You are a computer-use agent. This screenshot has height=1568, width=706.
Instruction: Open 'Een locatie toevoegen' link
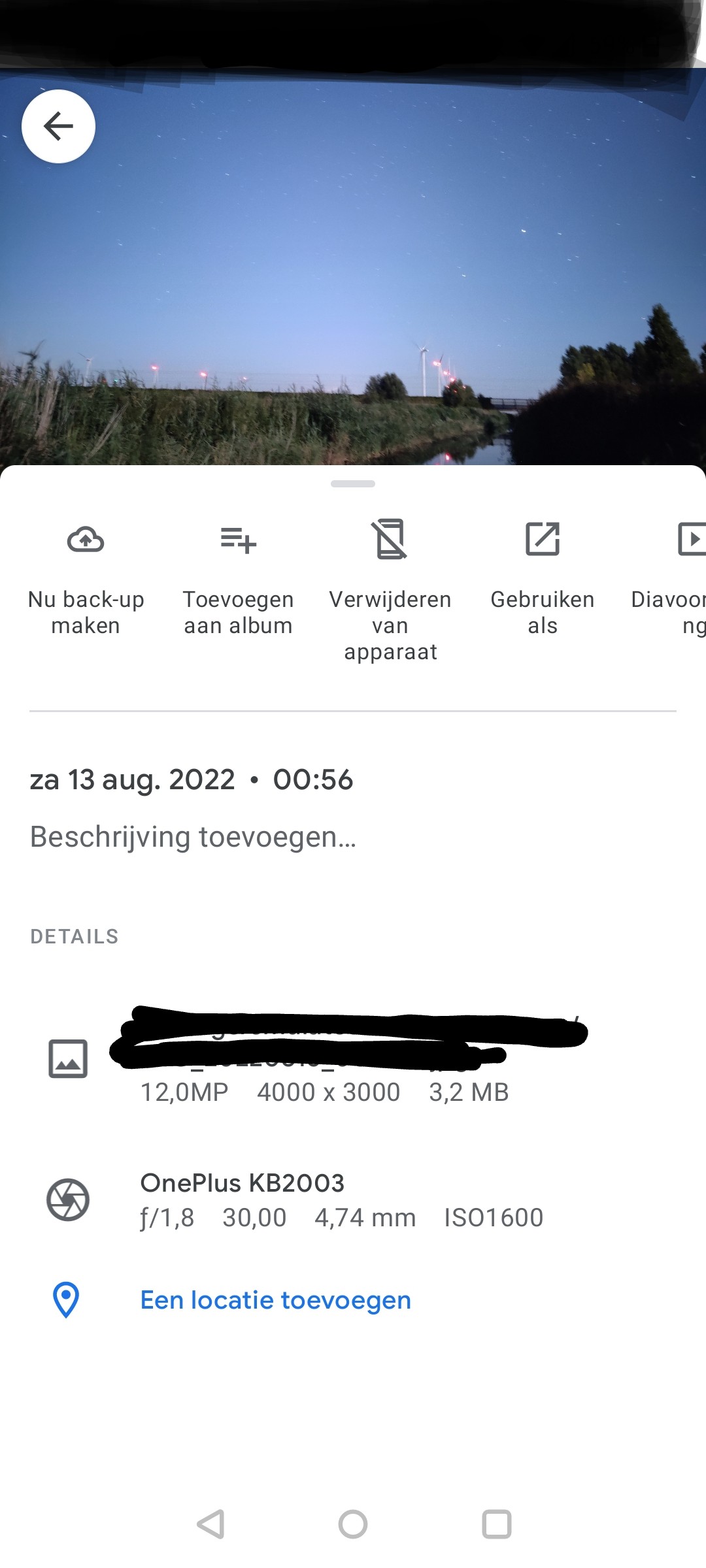(x=275, y=1300)
